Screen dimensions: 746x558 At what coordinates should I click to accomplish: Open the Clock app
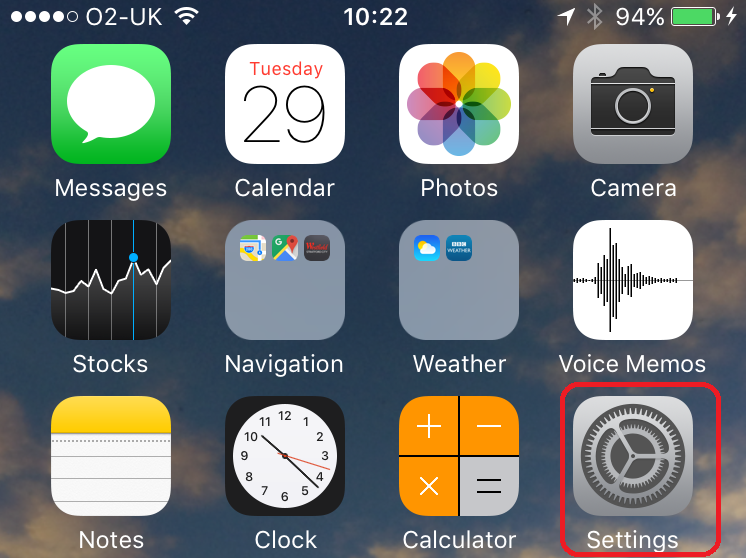pos(285,456)
